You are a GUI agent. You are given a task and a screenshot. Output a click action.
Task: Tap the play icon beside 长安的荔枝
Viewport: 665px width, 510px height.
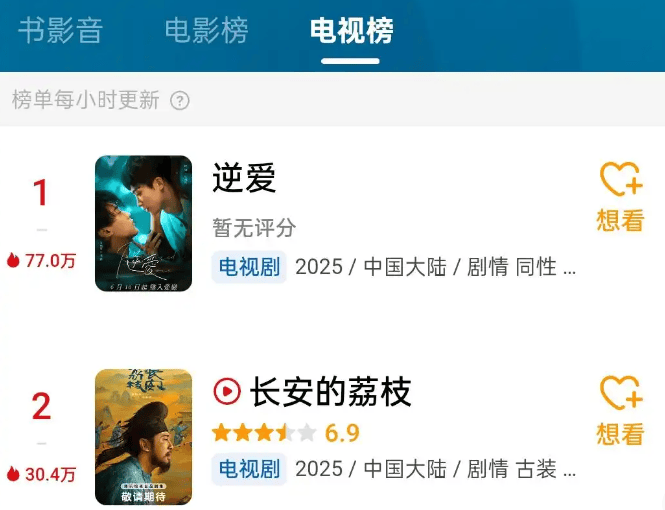[227, 392]
